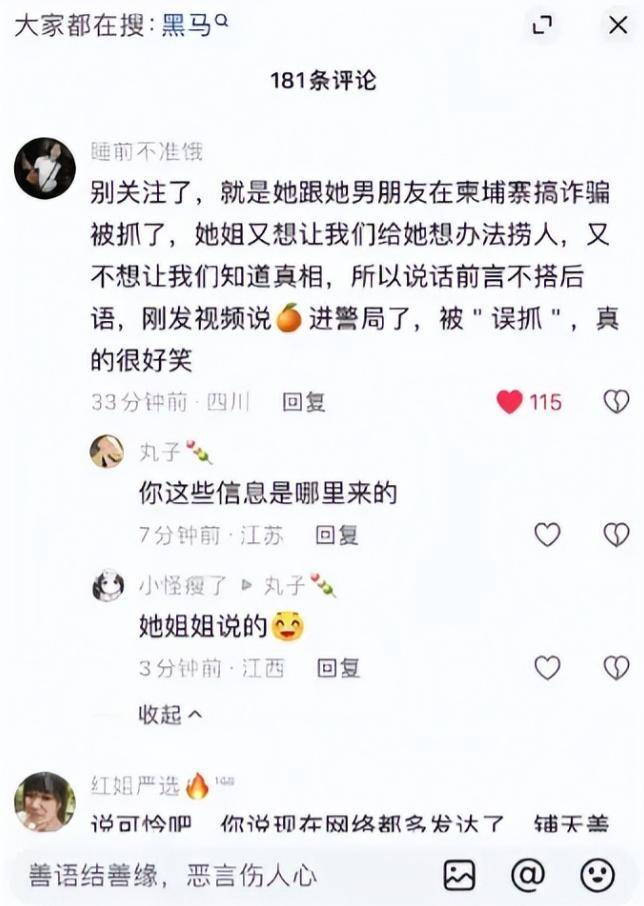Screen dimensions: 644x906
Task: Reply to 睡前不准饿's comment
Action: [x=303, y=402]
